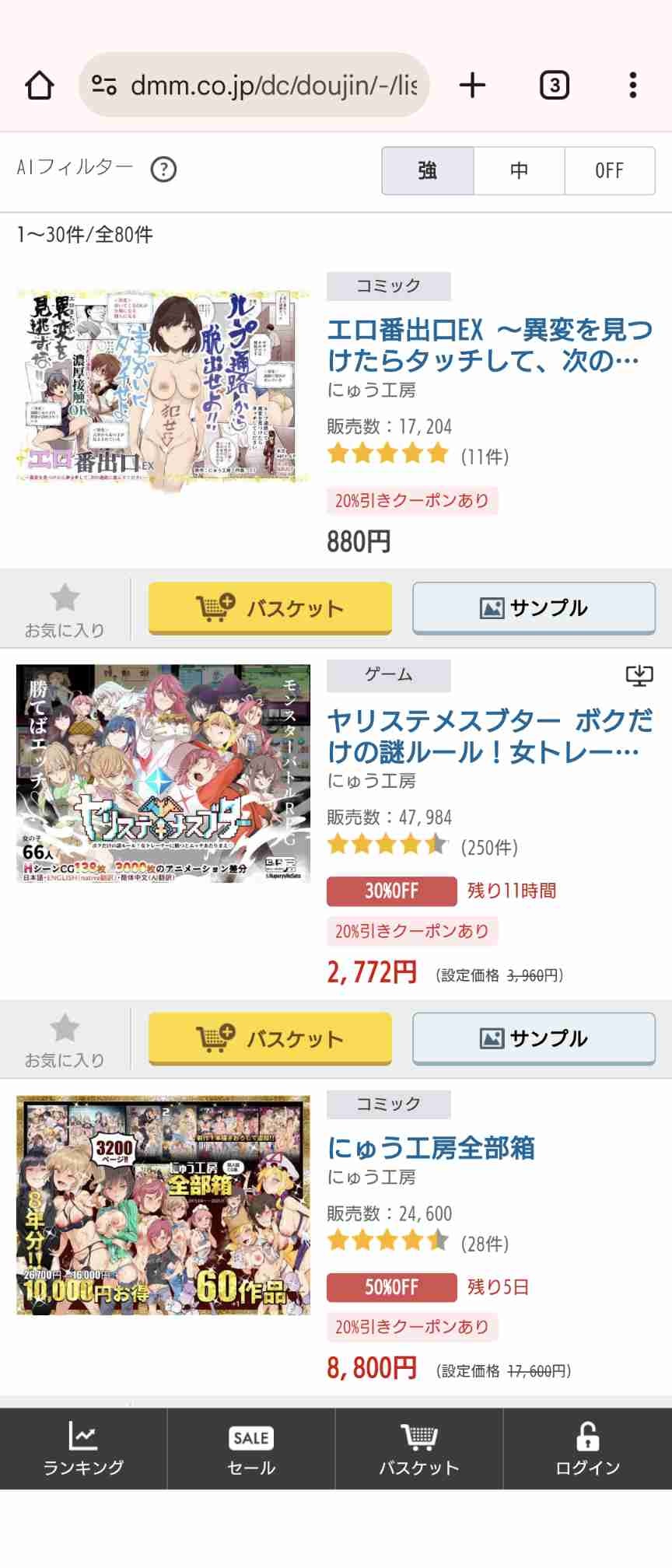
Task: Open the にゅう工房全部箱 product title
Action: [x=431, y=1148]
